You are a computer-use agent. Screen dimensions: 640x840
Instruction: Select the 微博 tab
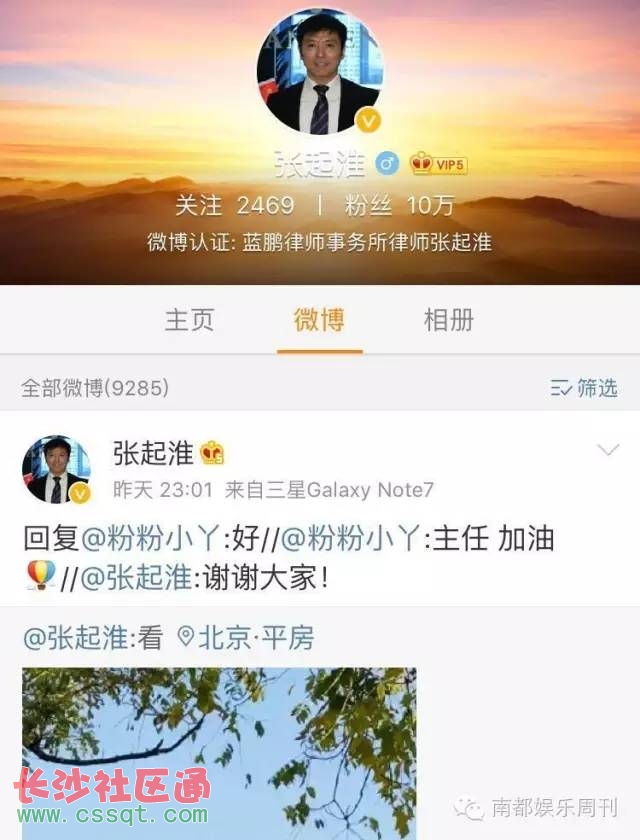coord(320,320)
